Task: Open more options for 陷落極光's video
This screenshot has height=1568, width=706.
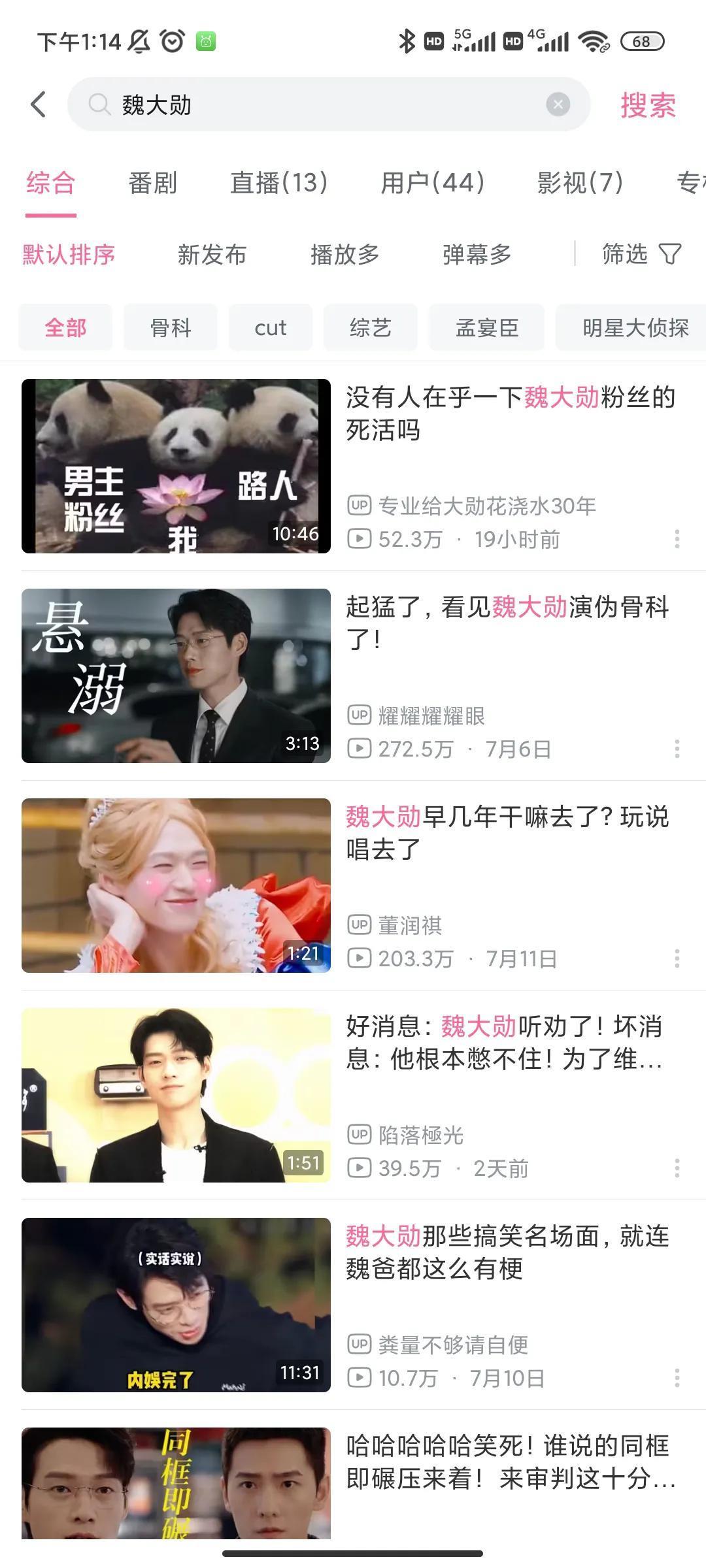Action: coord(677,1168)
